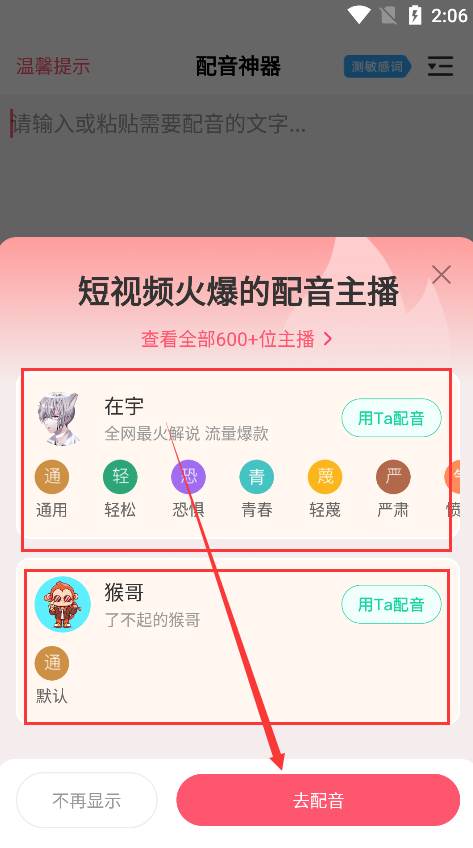The height and width of the screenshot is (848, 473).
Task: Tap 不再显示 to stop showing this
Action: pos(86,800)
